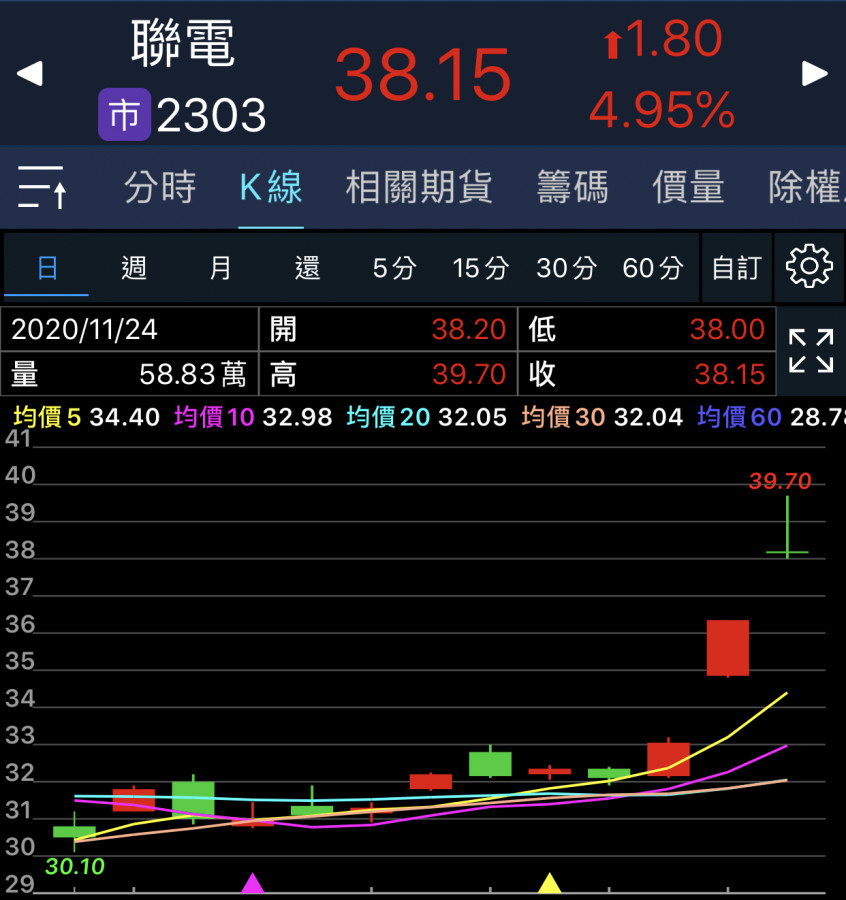Screen dimensions: 846x900
Task: Select the 60分 interval
Action: [x=653, y=267]
